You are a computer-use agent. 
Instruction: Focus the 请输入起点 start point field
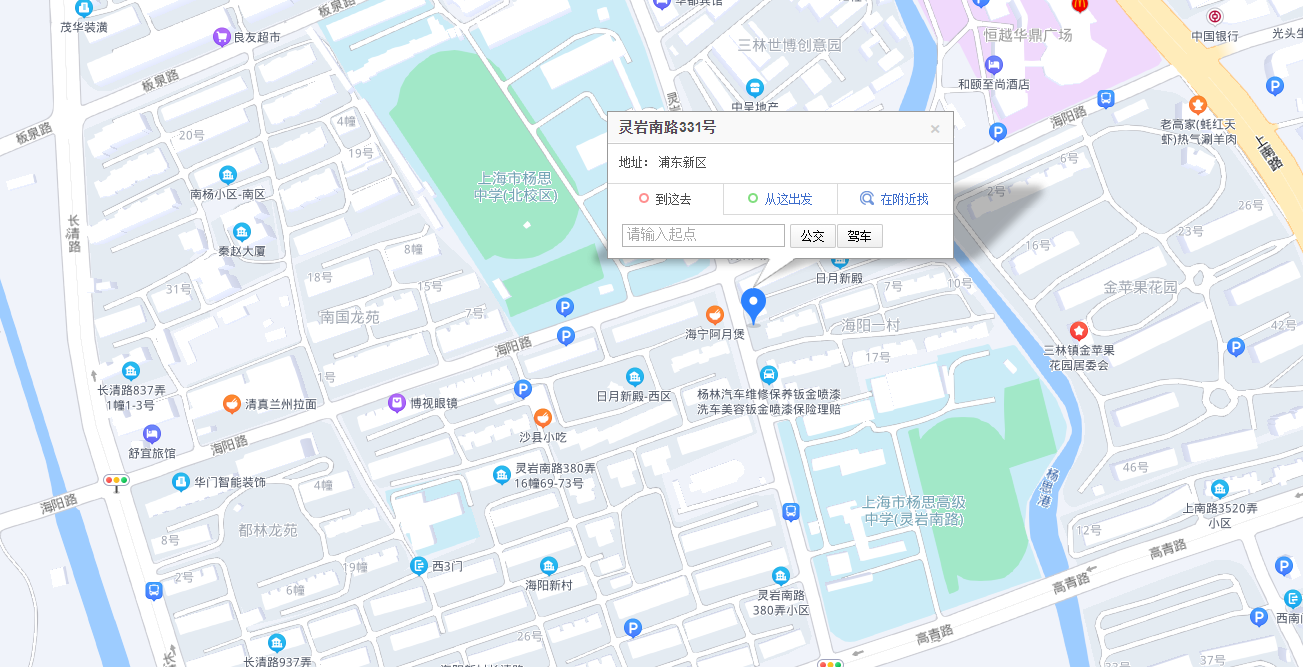(x=703, y=236)
